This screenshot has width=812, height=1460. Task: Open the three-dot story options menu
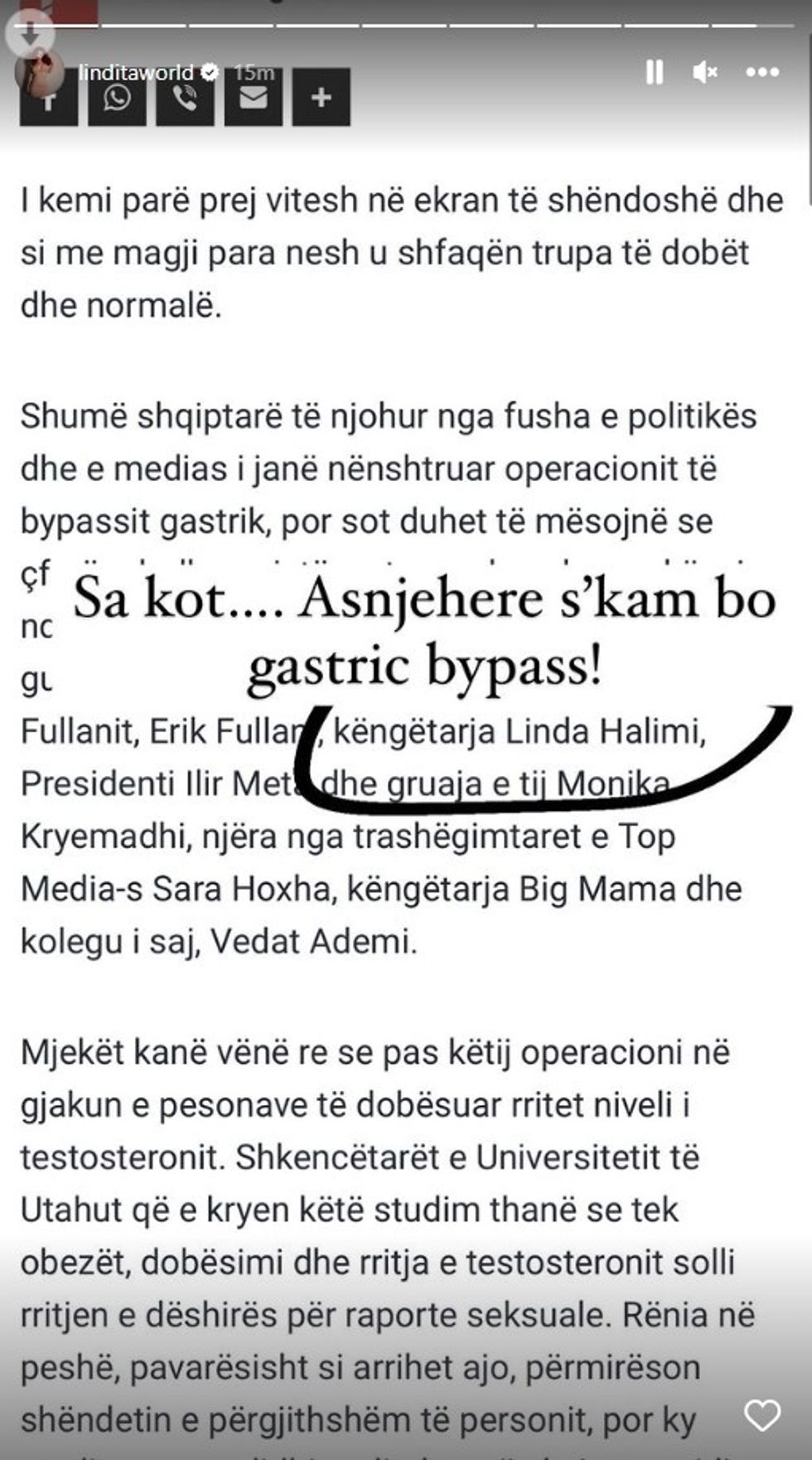click(x=761, y=73)
